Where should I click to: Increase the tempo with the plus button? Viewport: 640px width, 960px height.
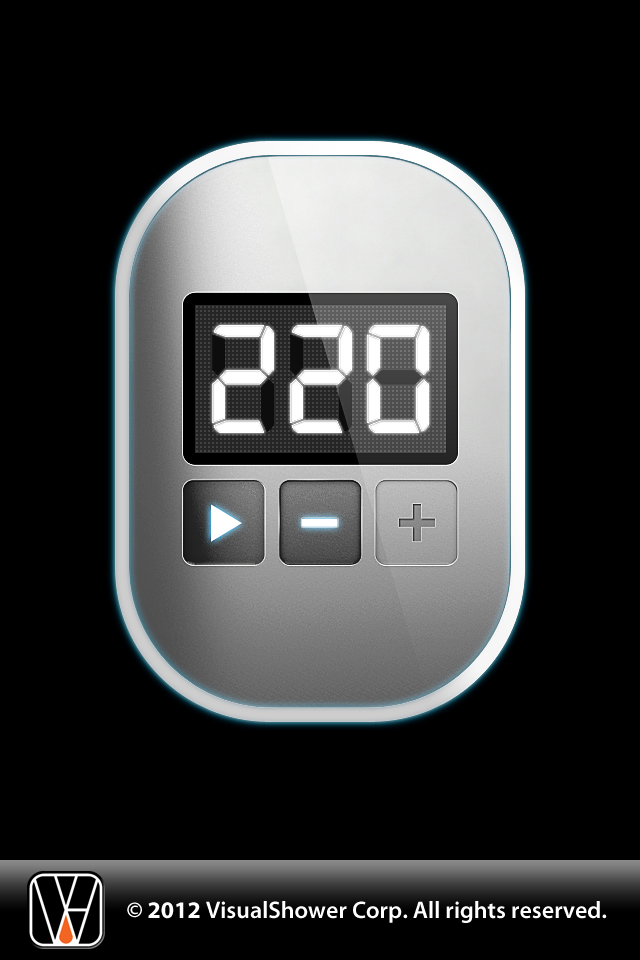tap(416, 523)
